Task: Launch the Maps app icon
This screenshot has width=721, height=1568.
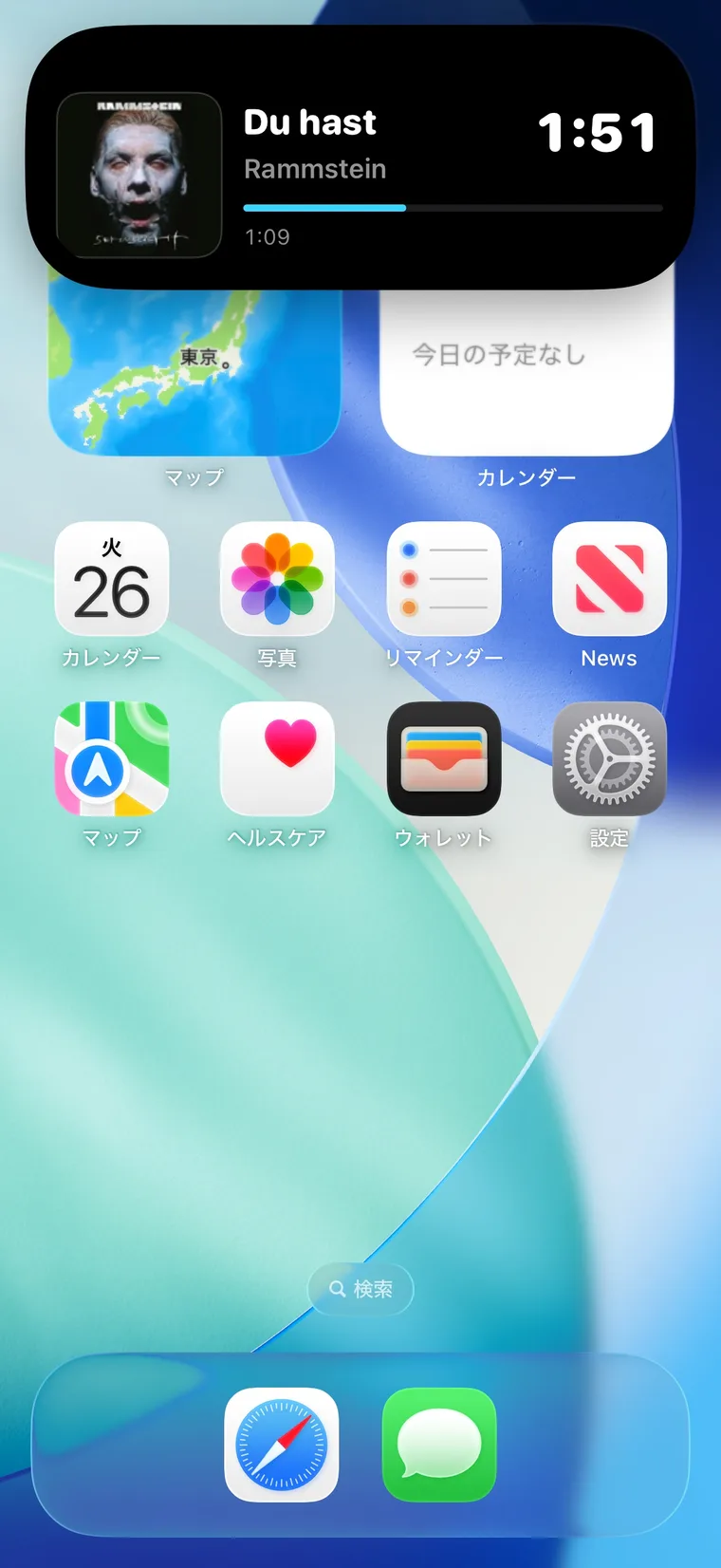Action: point(112,759)
